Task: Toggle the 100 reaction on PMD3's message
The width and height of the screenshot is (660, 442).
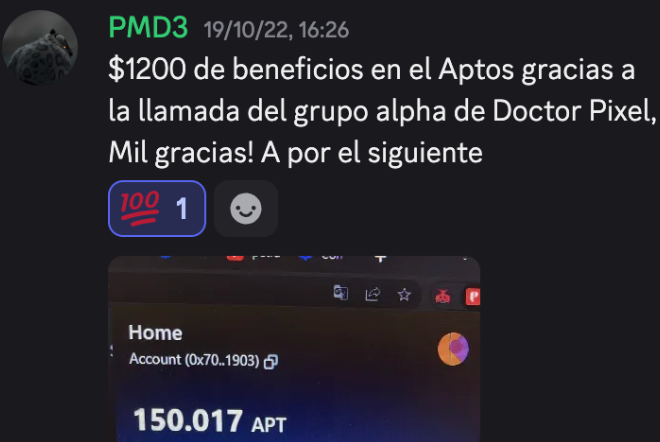Action: pos(157,208)
